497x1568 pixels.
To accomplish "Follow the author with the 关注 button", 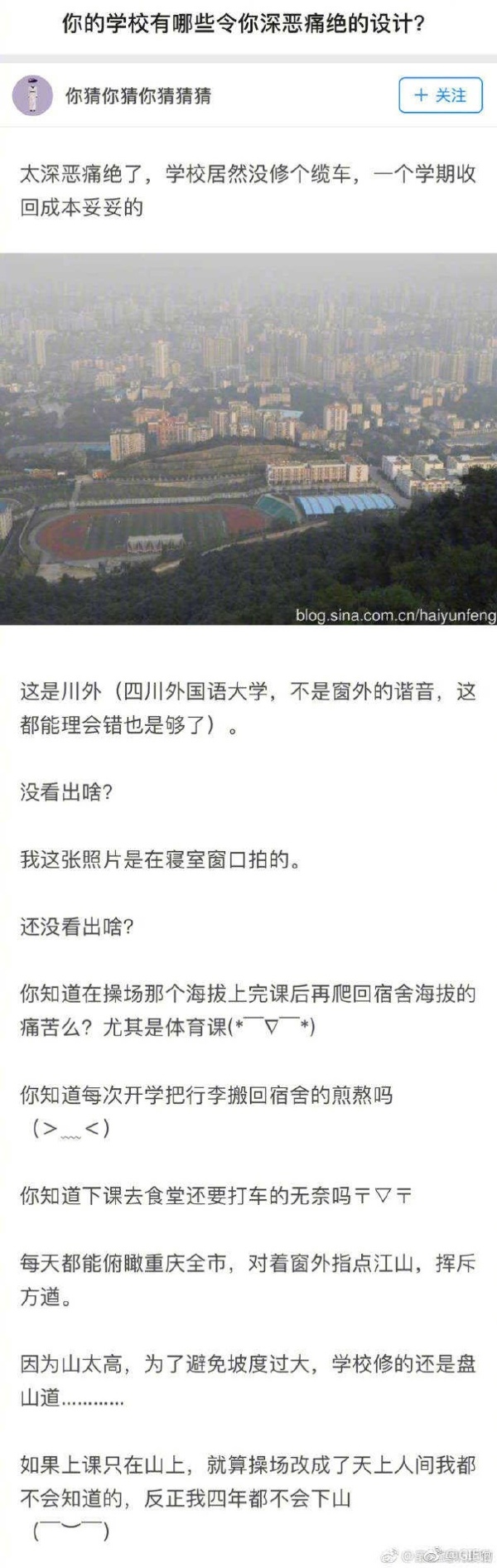I will tap(440, 95).
